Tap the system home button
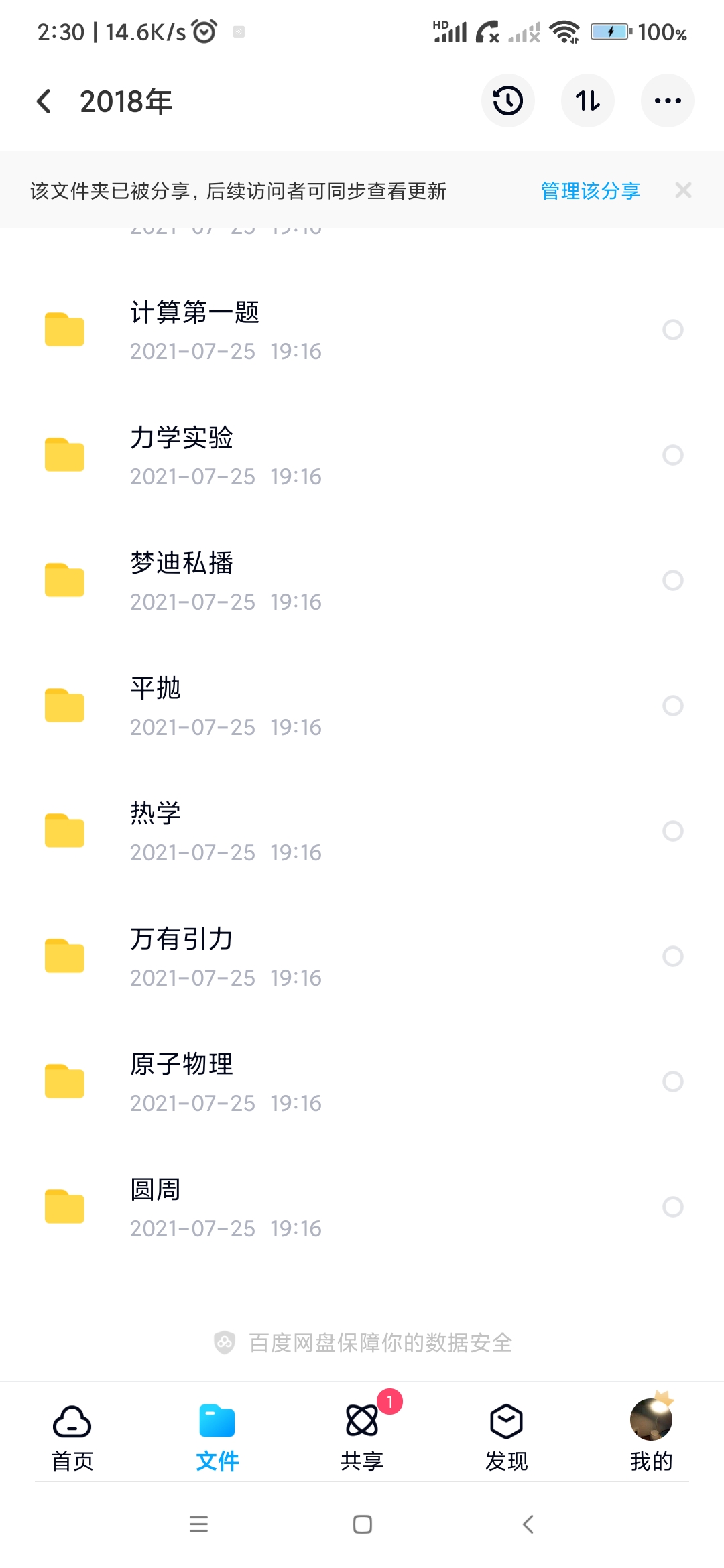The height and width of the screenshot is (1568, 724). pyautogui.click(x=362, y=1524)
